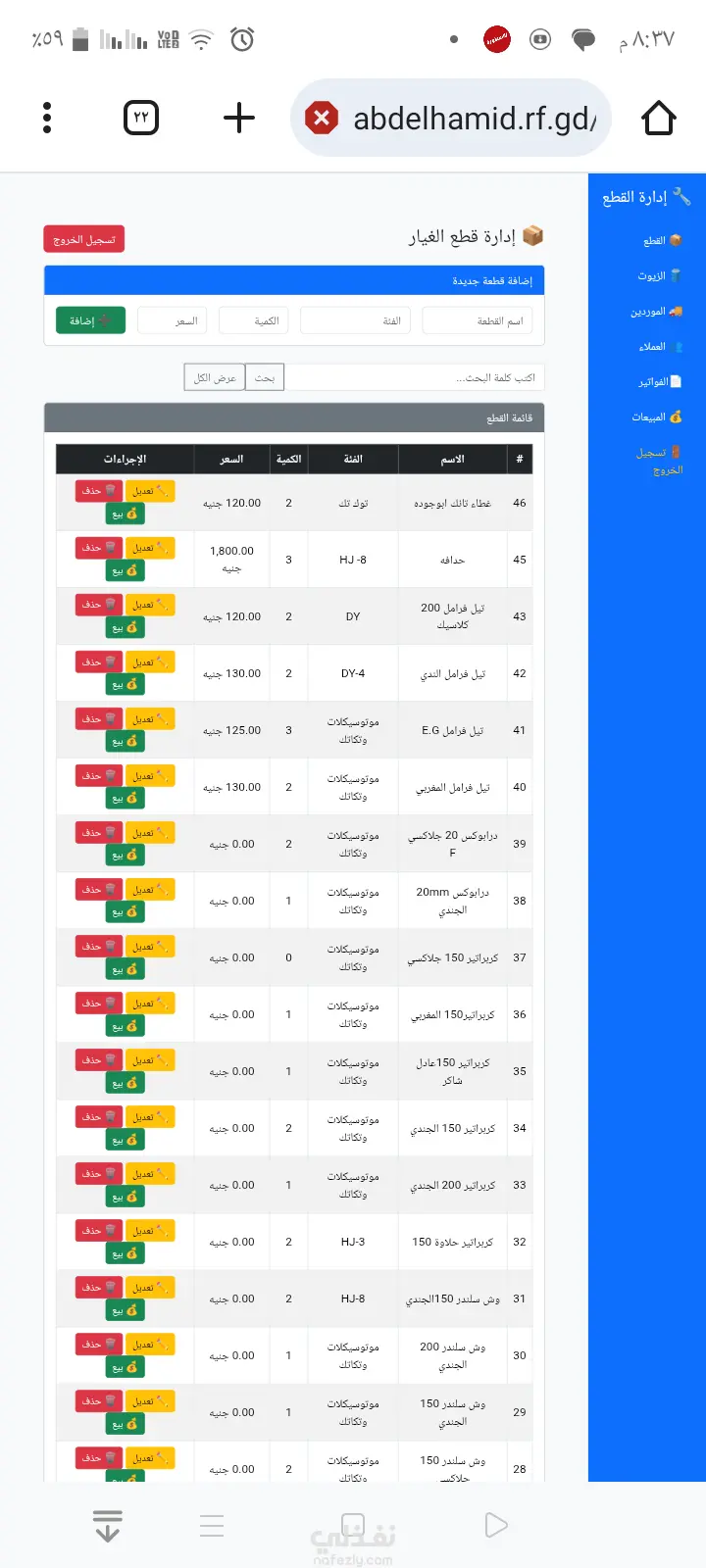
Task: Go to the browser home page
Action: click(659, 118)
